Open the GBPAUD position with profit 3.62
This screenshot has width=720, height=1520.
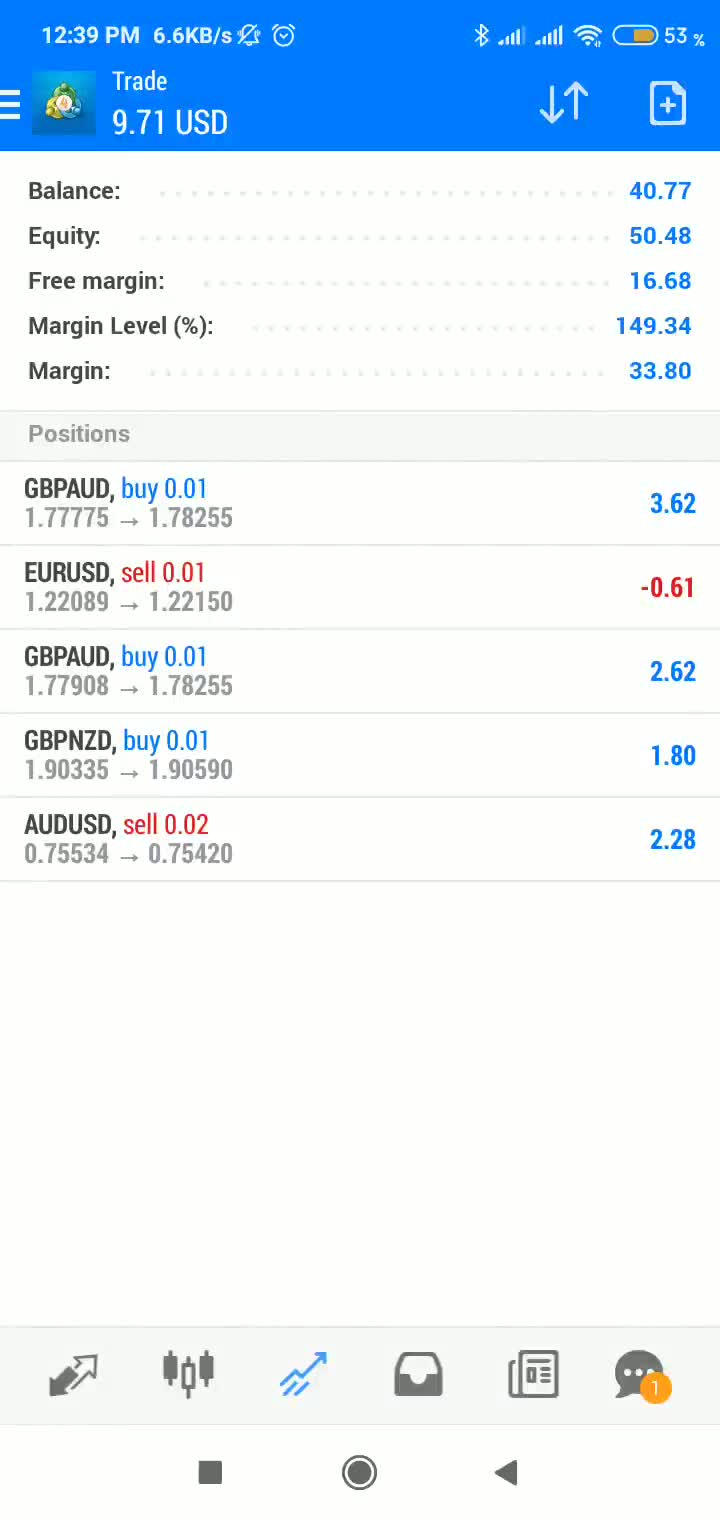coord(360,503)
